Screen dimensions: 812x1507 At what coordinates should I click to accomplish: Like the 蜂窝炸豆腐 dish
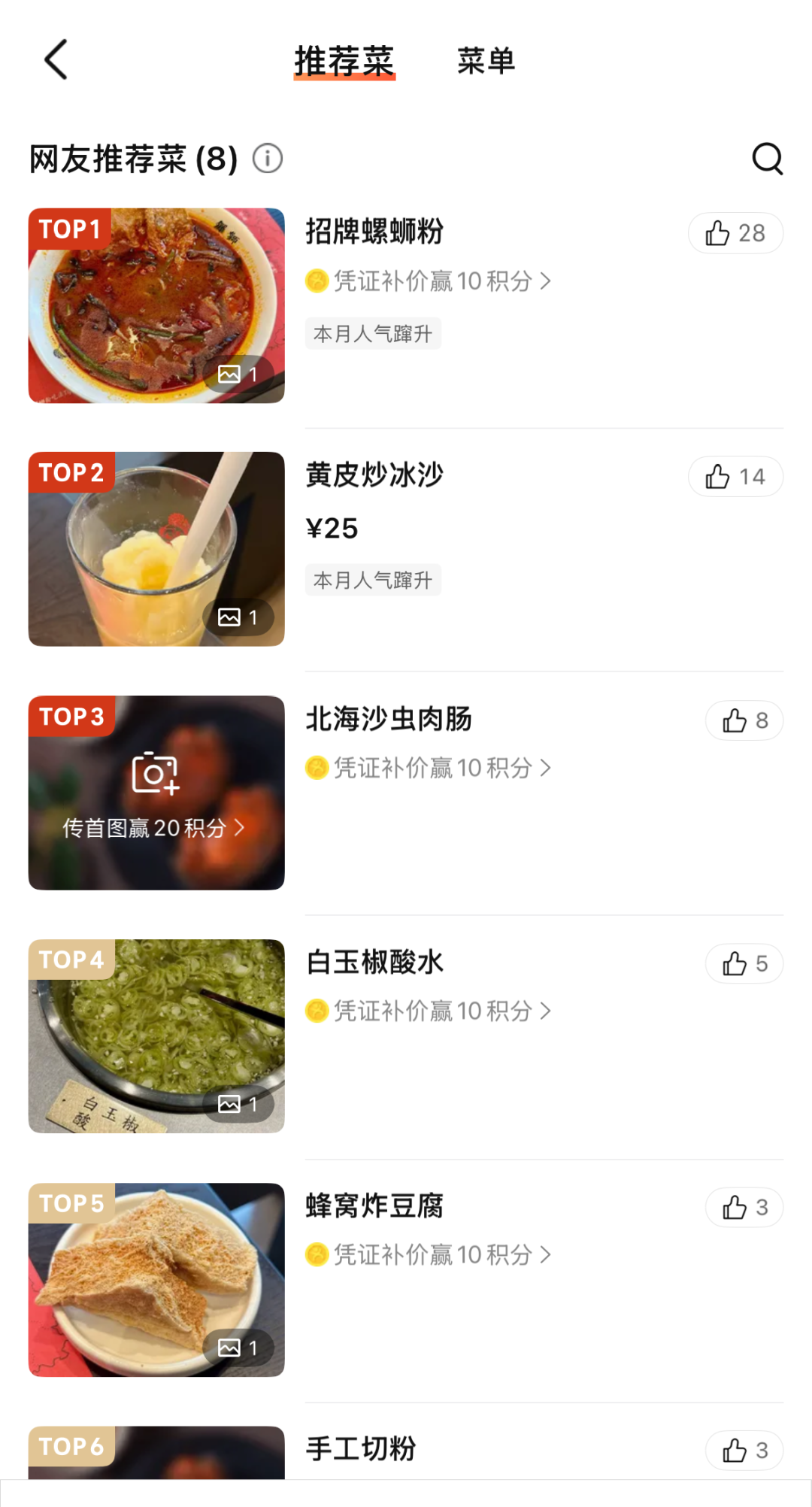[x=744, y=1208]
